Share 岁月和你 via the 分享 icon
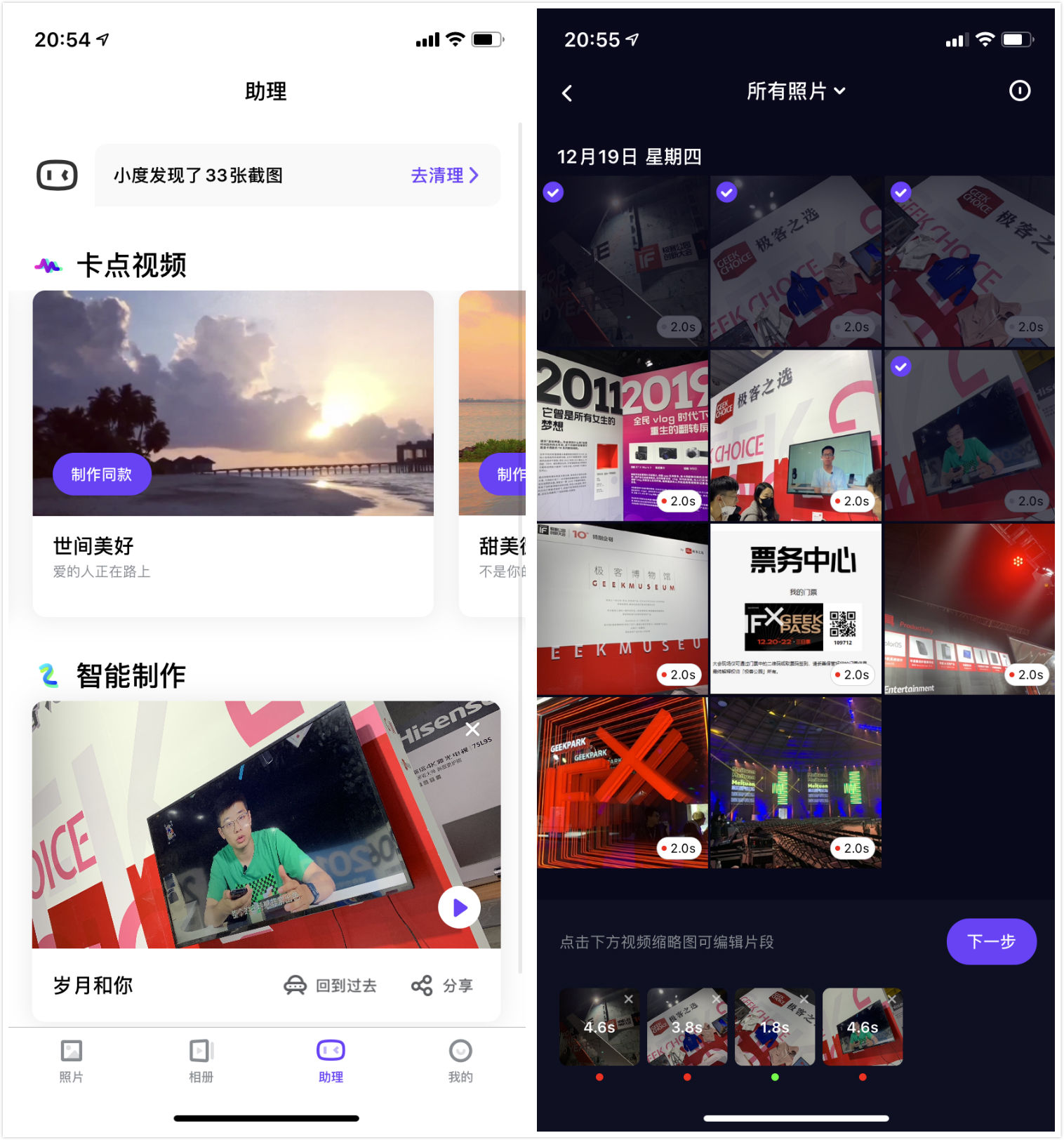The height and width of the screenshot is (1140, 1064). pyautogui.click(x=422, y=985)
